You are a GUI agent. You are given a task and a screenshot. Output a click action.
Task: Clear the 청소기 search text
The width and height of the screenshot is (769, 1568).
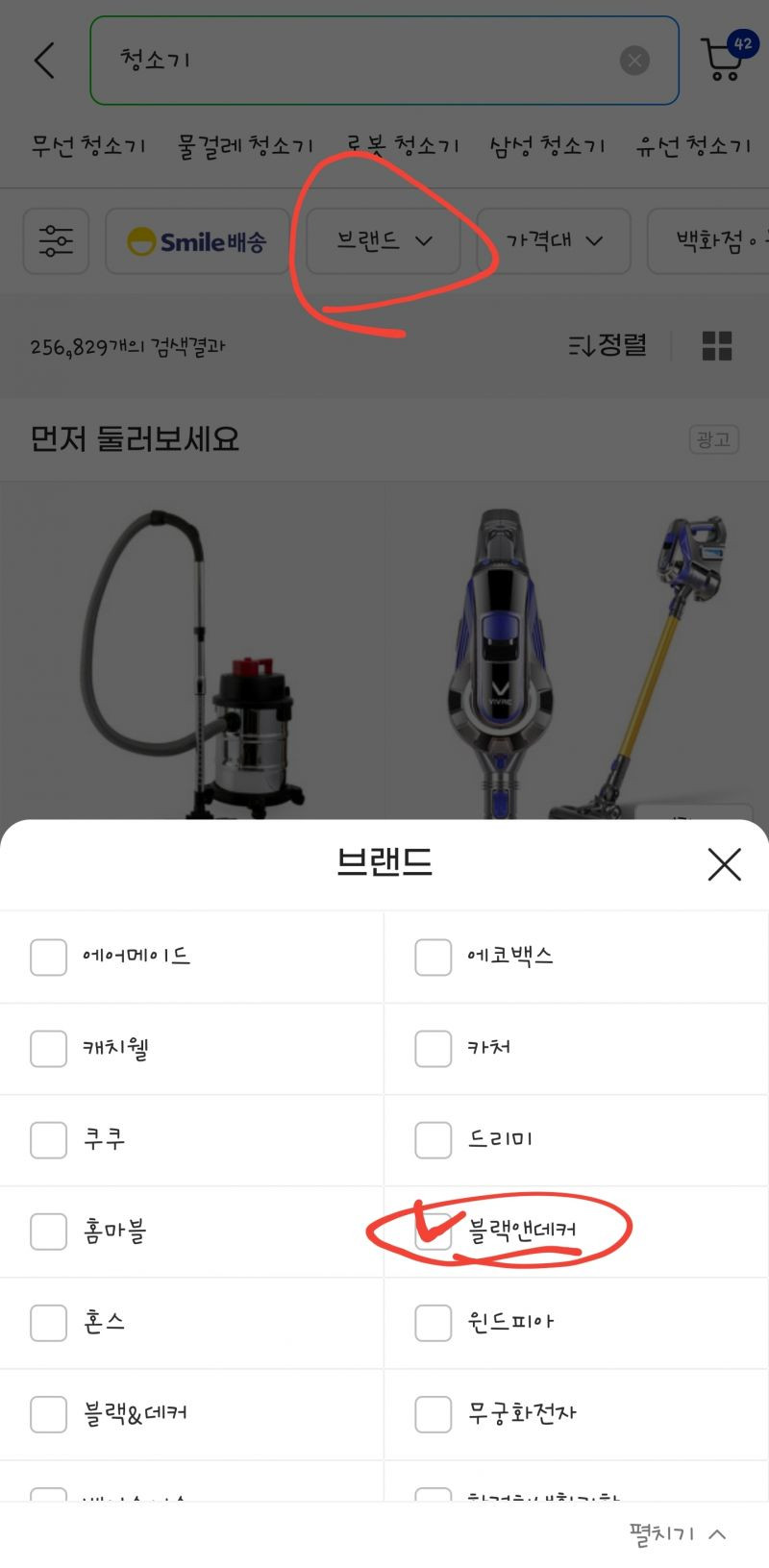(x=634, y=61)
